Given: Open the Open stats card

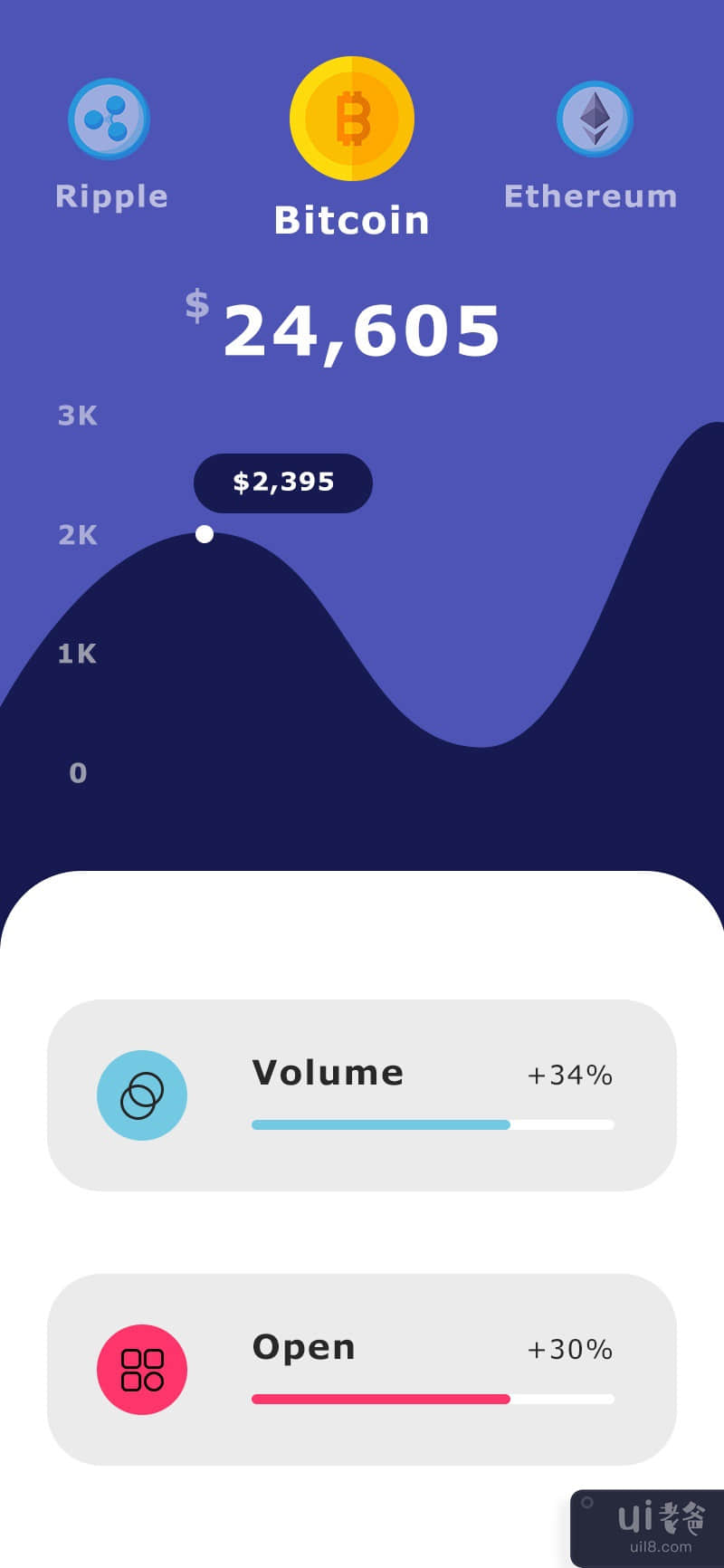Looking at the screenshot, I should click(362, 1369).
